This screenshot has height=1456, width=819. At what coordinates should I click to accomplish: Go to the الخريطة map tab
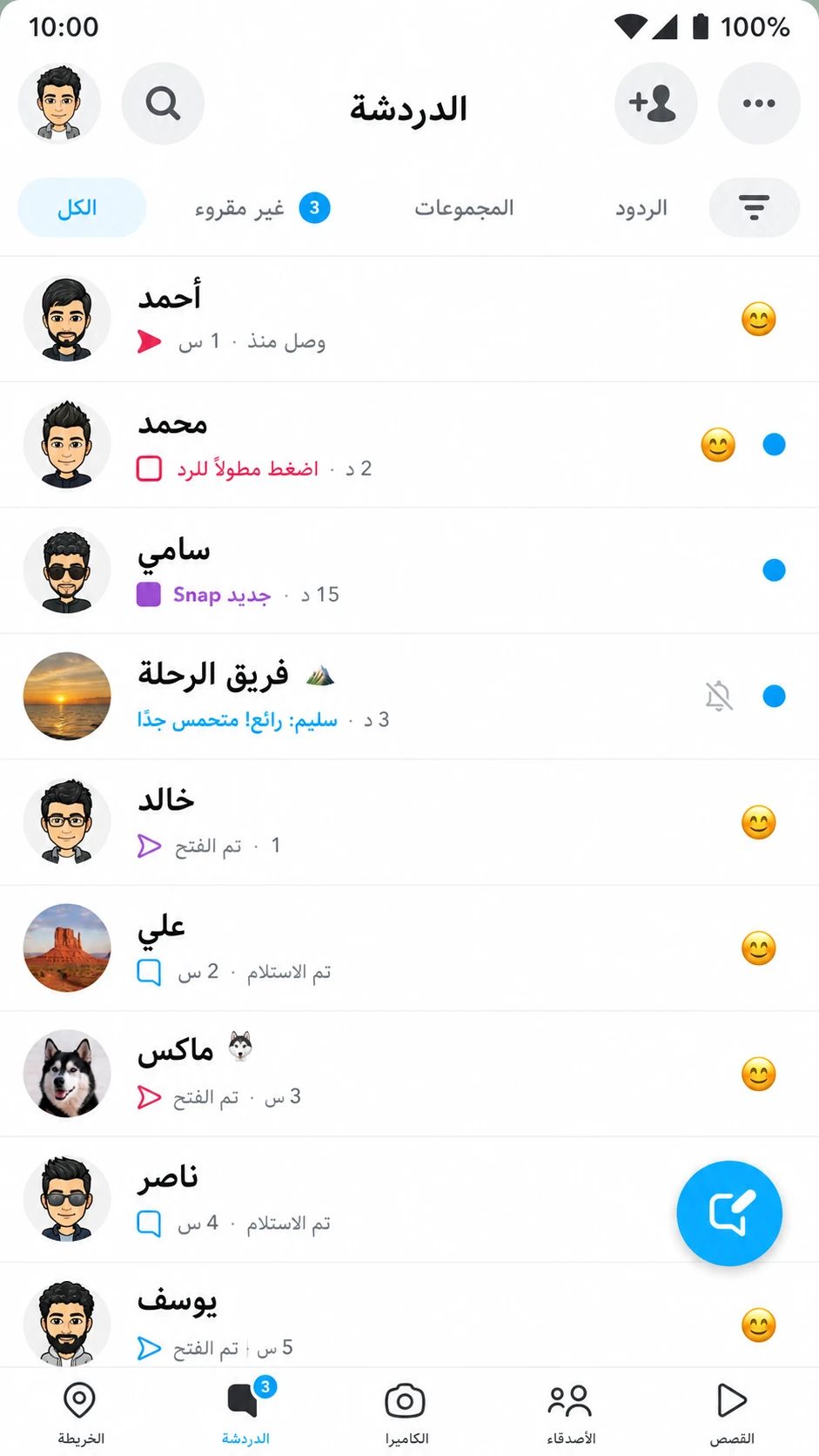click(80, 1412)
